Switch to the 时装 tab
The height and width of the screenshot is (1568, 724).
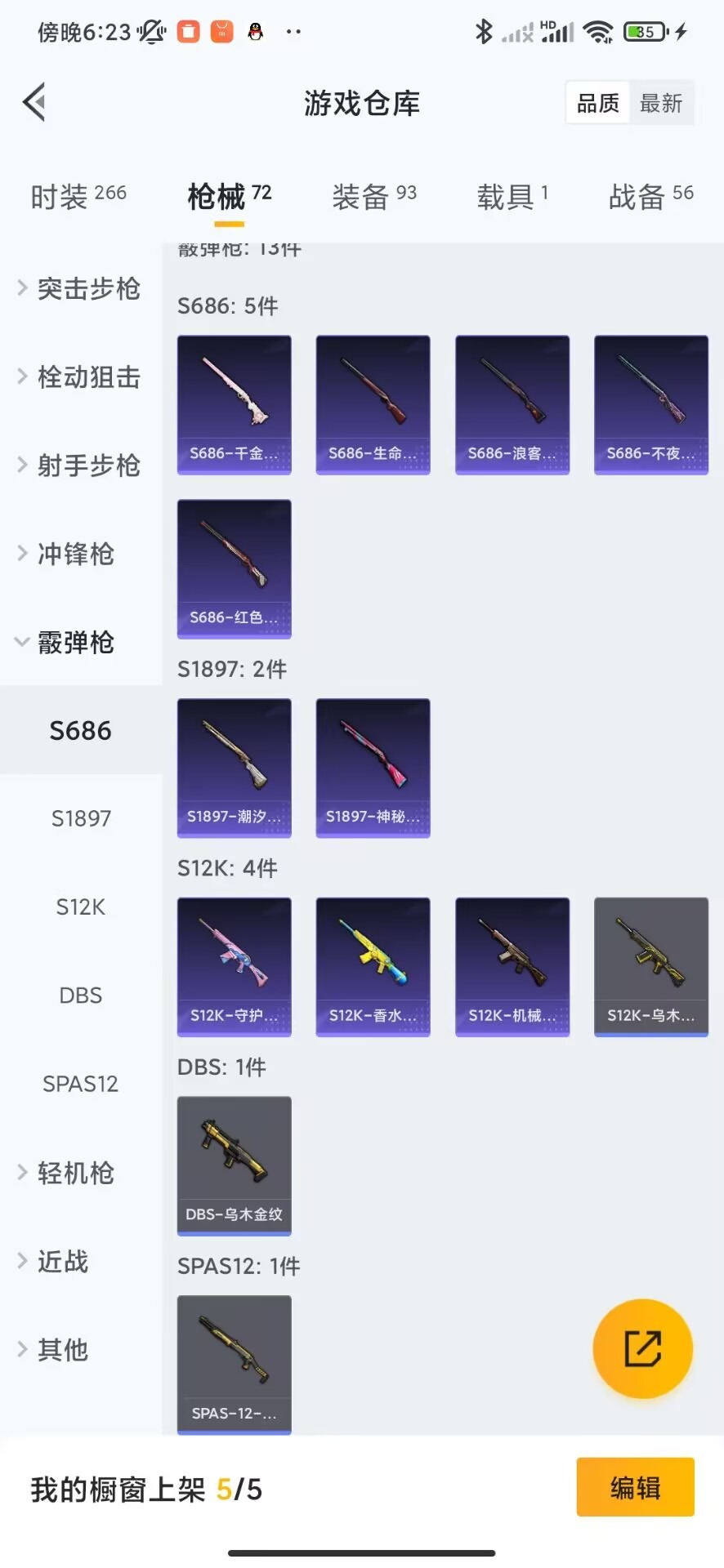point(78,196)
